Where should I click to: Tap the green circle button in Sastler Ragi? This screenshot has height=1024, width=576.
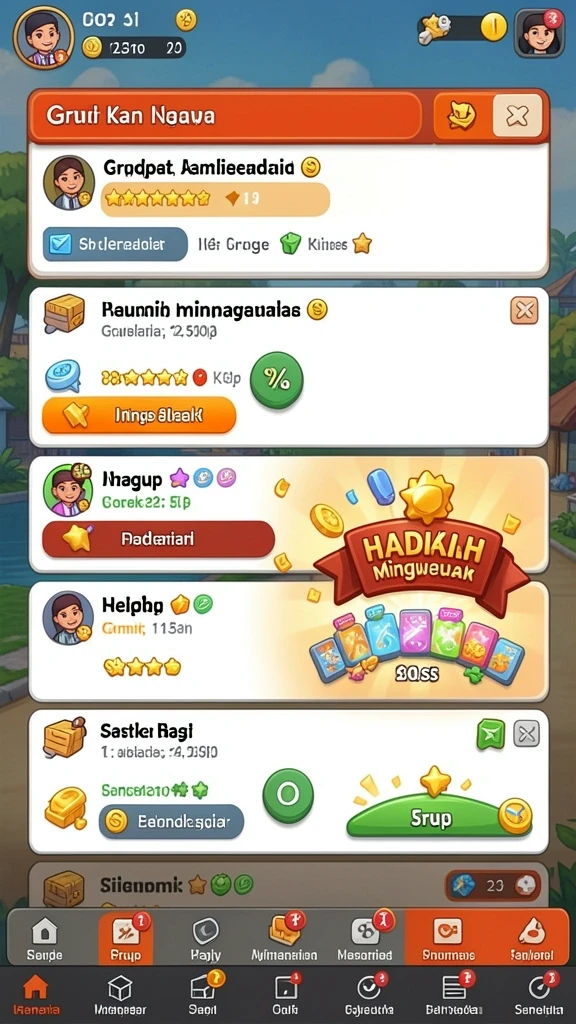click(287, 795)
